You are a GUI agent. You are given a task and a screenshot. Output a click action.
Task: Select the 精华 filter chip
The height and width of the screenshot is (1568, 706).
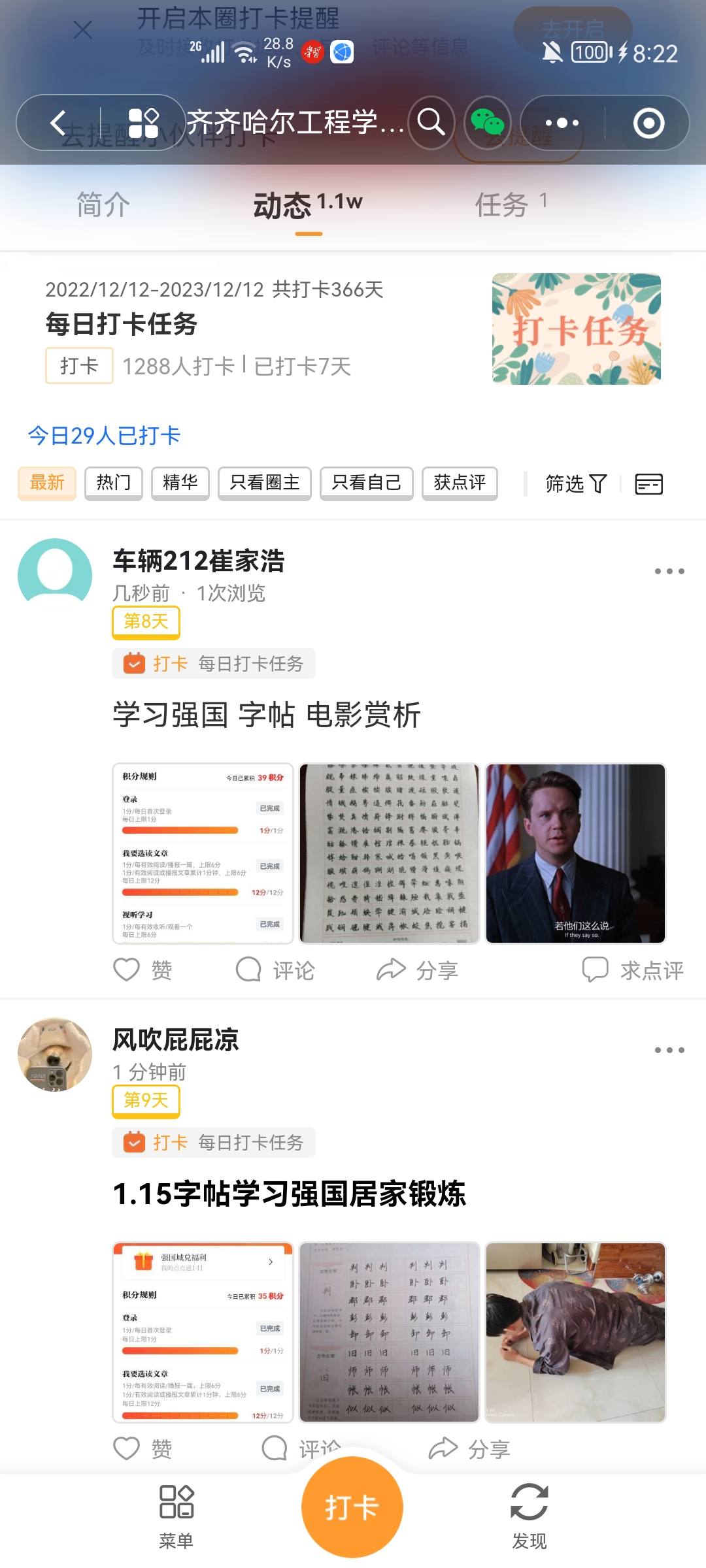(x=180, y=483)
